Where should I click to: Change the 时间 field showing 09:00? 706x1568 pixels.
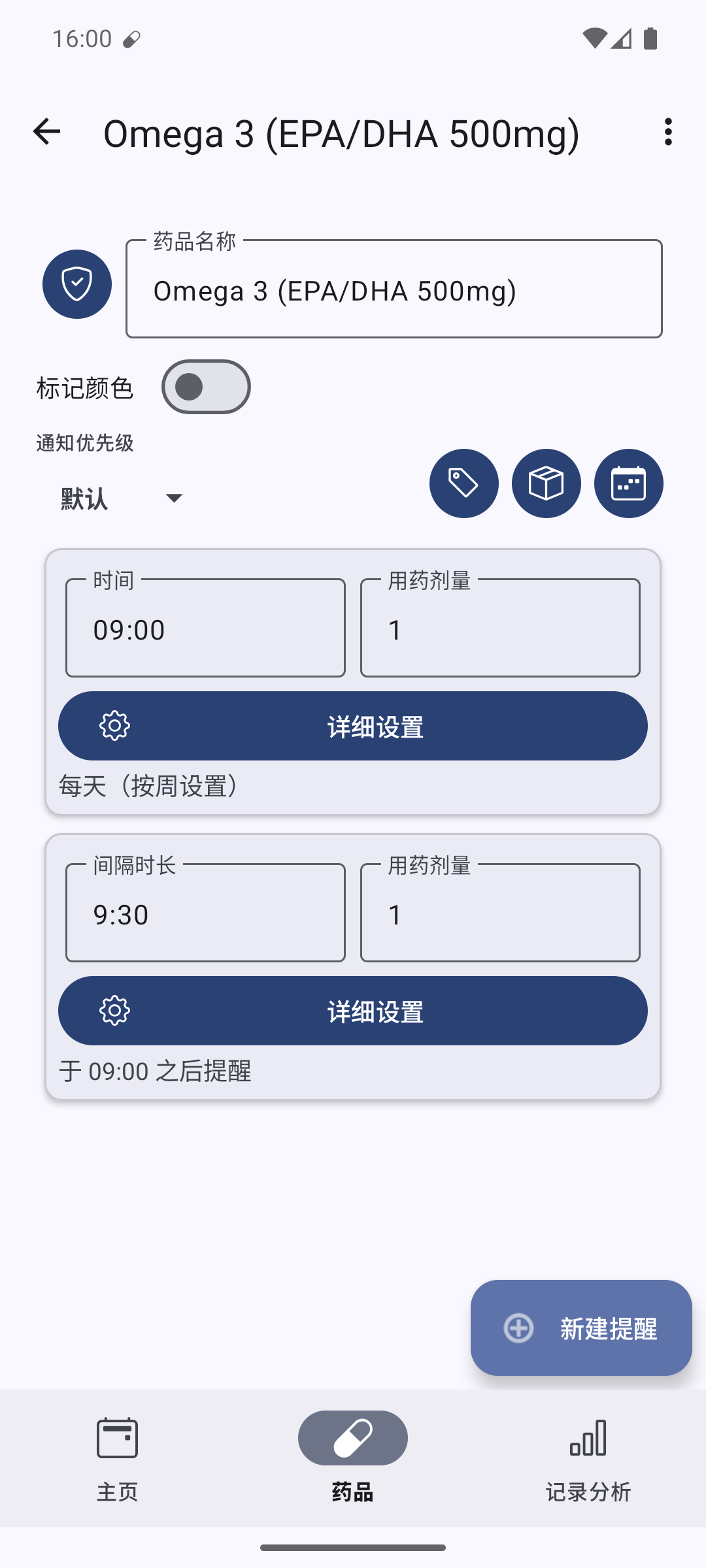tap(205, 628)
